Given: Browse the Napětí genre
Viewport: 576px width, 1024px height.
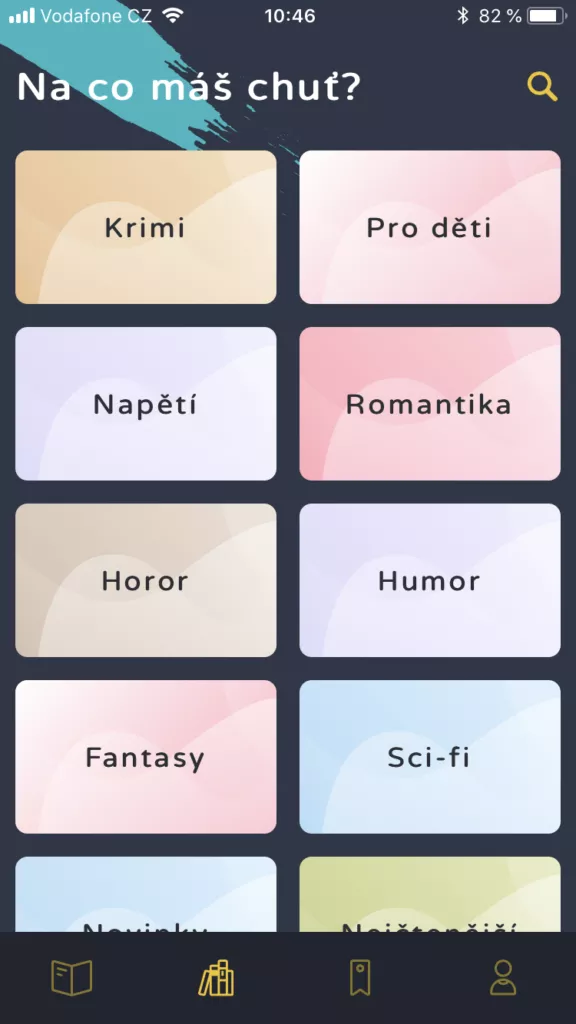Looking at the screenshot, I should (x=146, y=404).
